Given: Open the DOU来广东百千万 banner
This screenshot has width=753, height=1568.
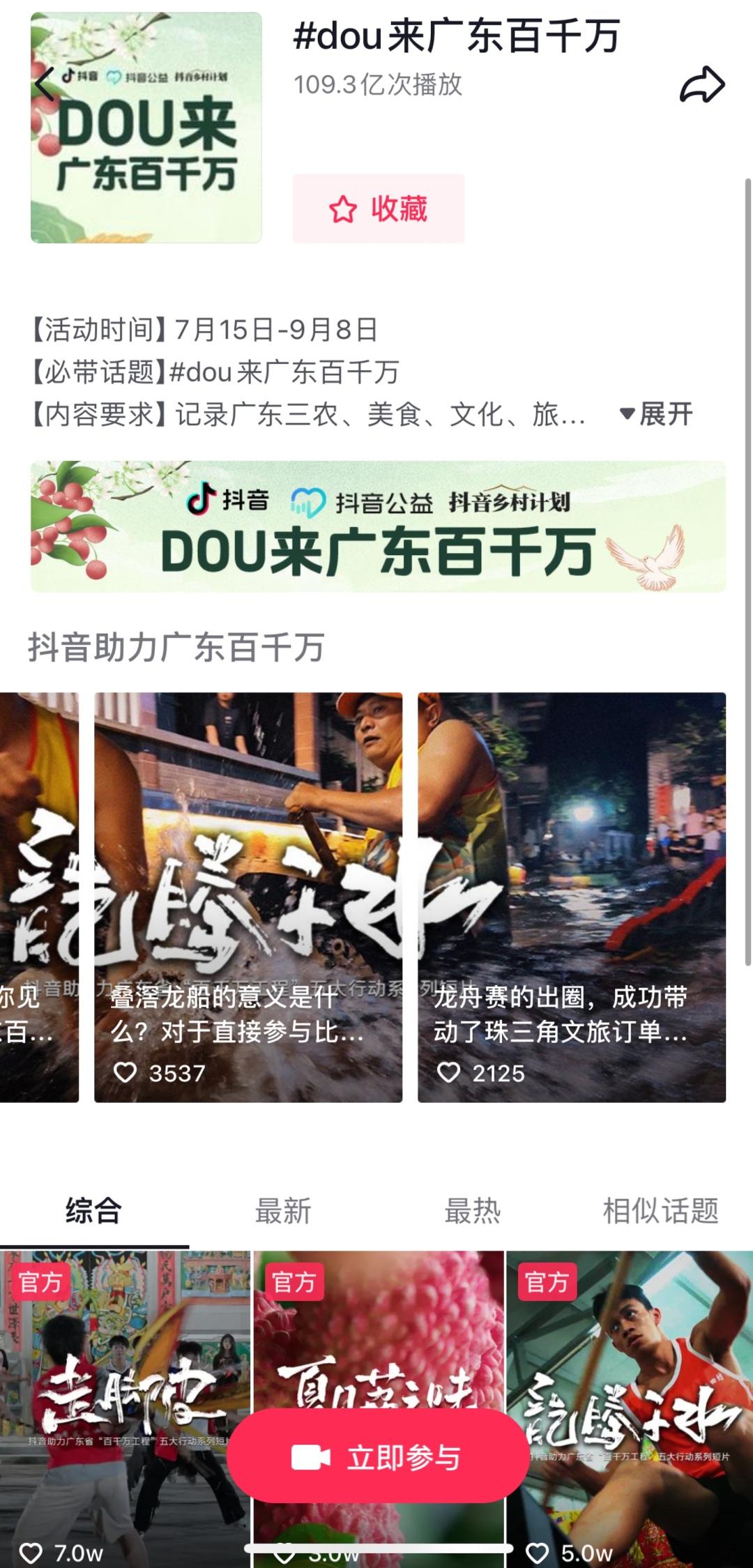Looking at the screenshot, I should [378, 526].
